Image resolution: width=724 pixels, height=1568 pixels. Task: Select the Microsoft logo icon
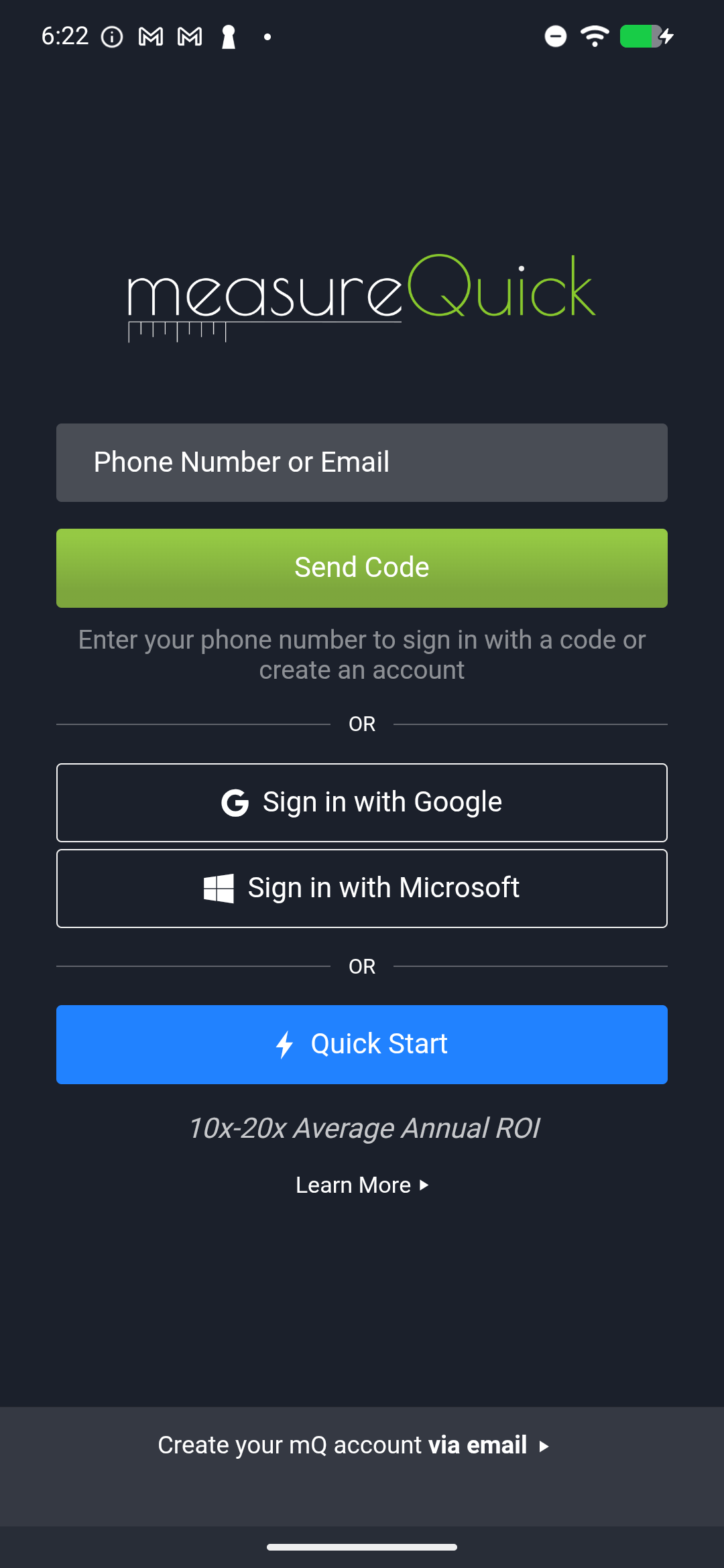217,888
